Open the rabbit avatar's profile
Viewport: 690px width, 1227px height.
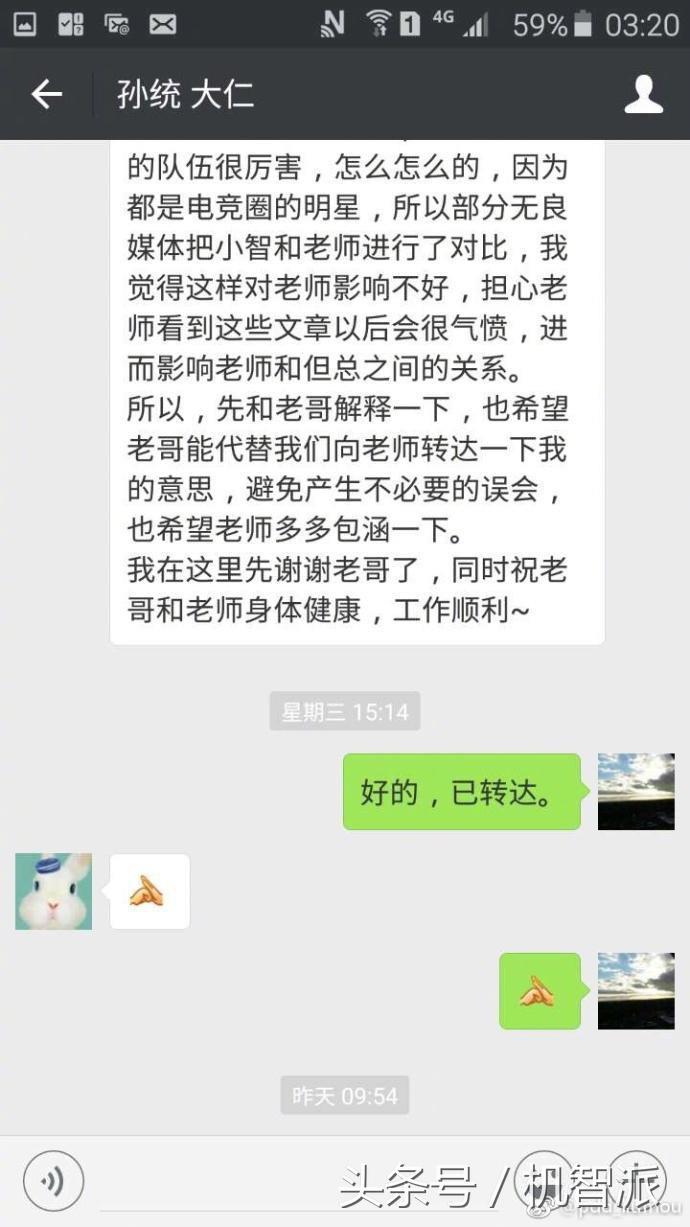coord(53,891)
